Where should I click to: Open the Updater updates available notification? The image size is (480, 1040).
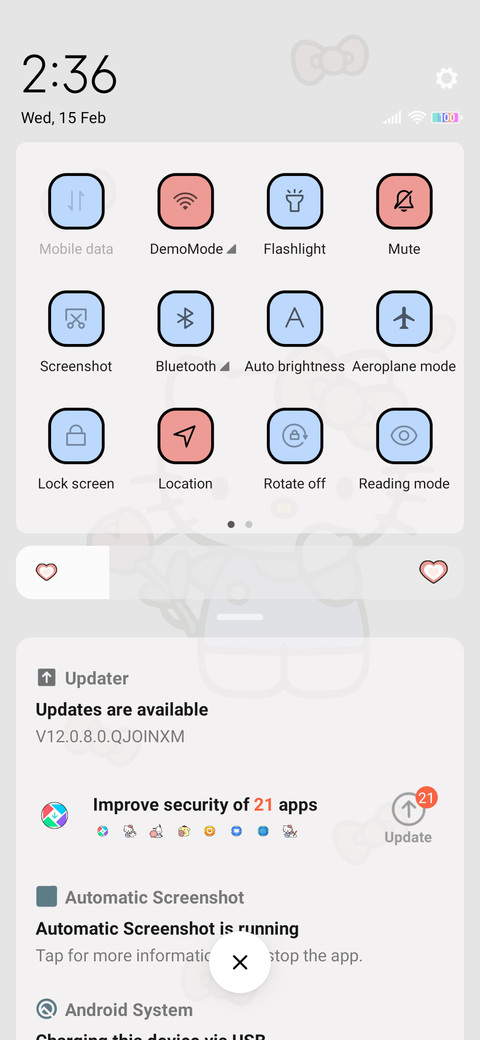(x=240, y=707)
